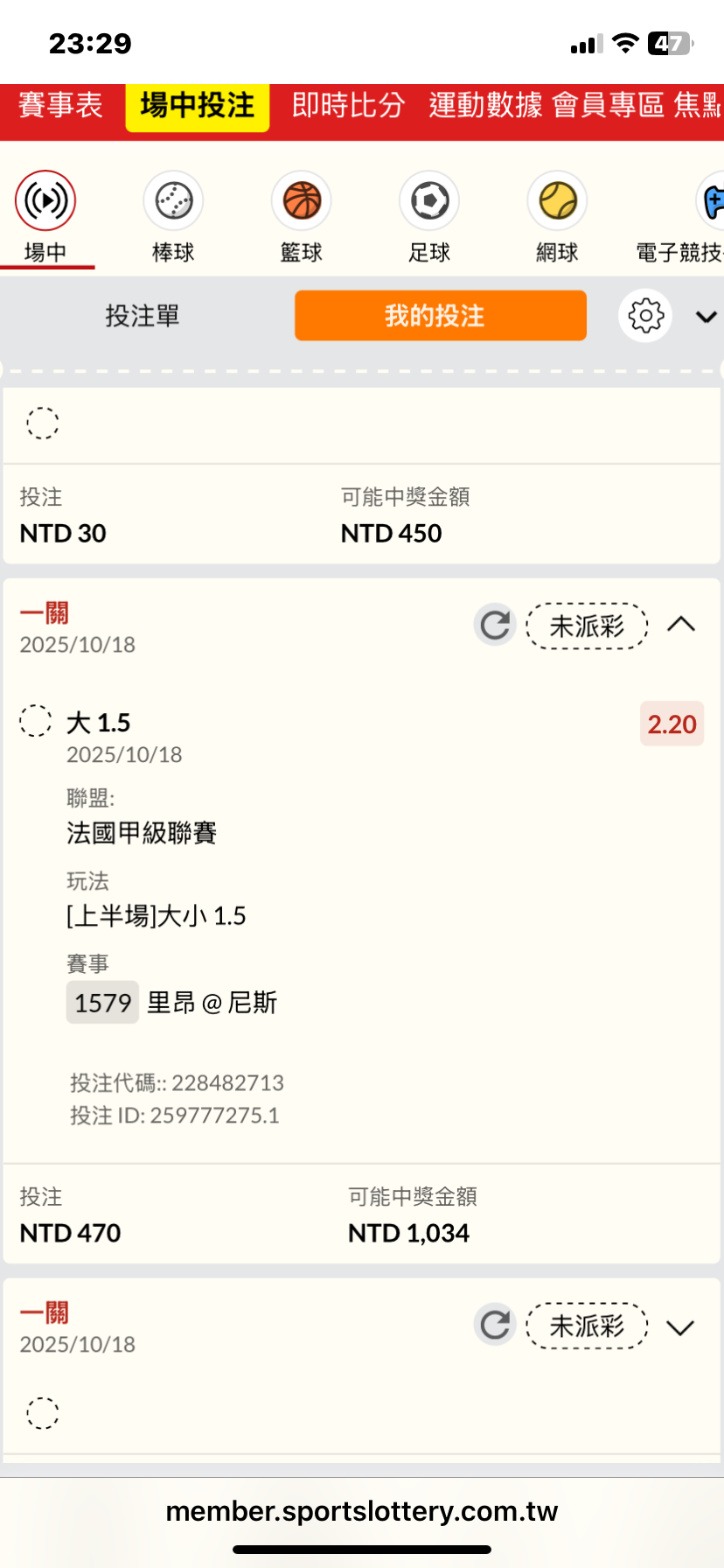The height and width of the screenshot is (1568, 724).
Task: Open the 會員專區 tab
Action: tap(609, 106)
